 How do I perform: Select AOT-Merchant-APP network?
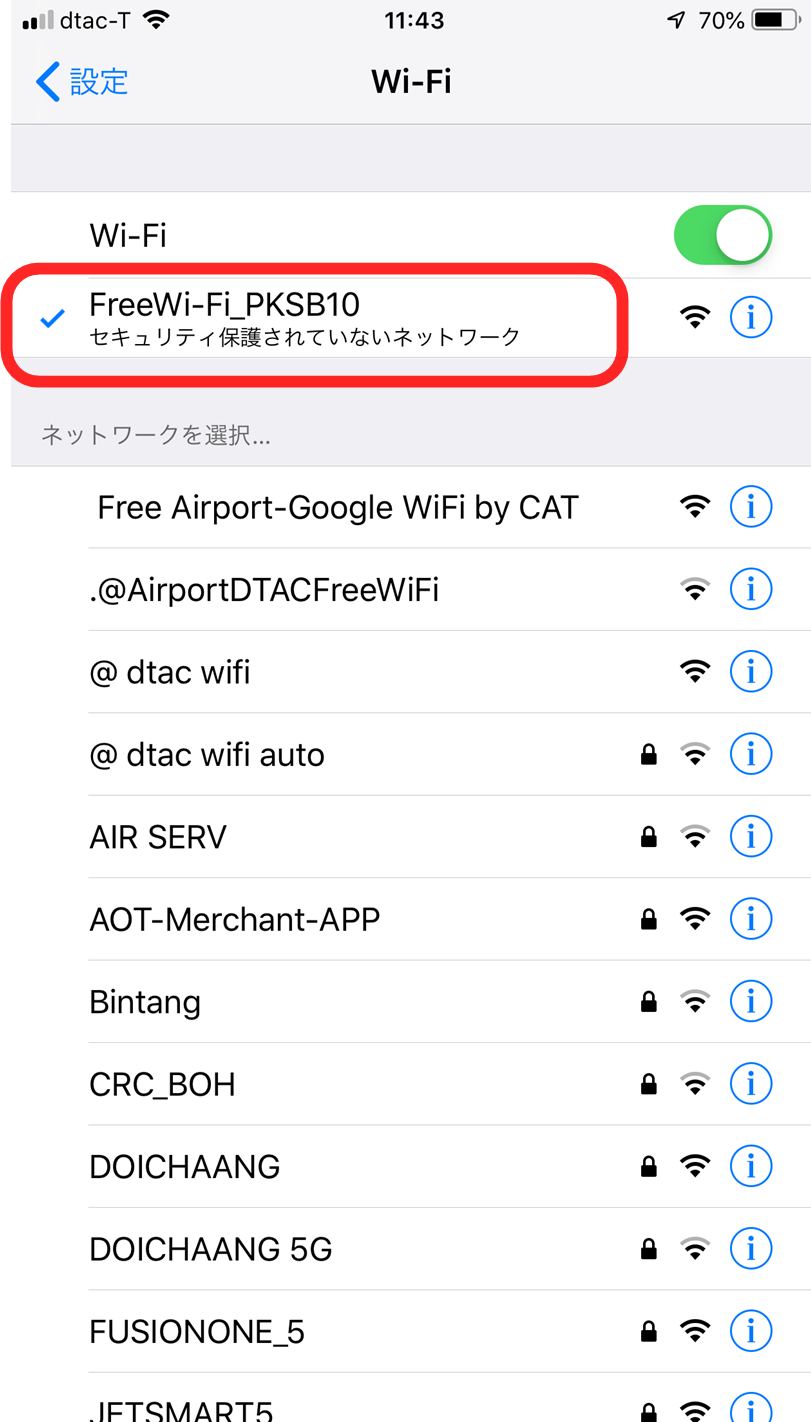(x=235, y=919)
